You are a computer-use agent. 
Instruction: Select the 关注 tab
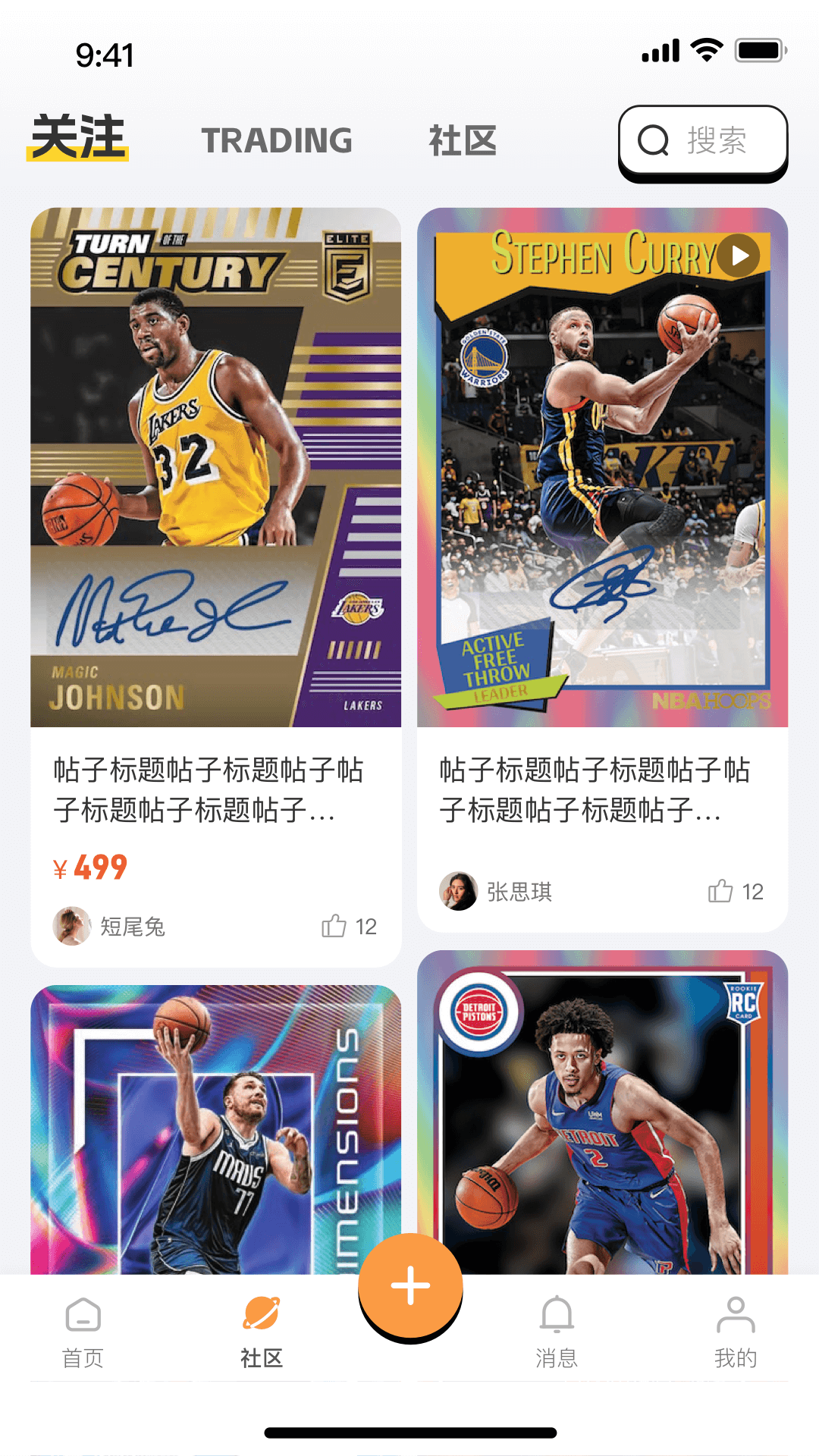(x=78, y=138)
